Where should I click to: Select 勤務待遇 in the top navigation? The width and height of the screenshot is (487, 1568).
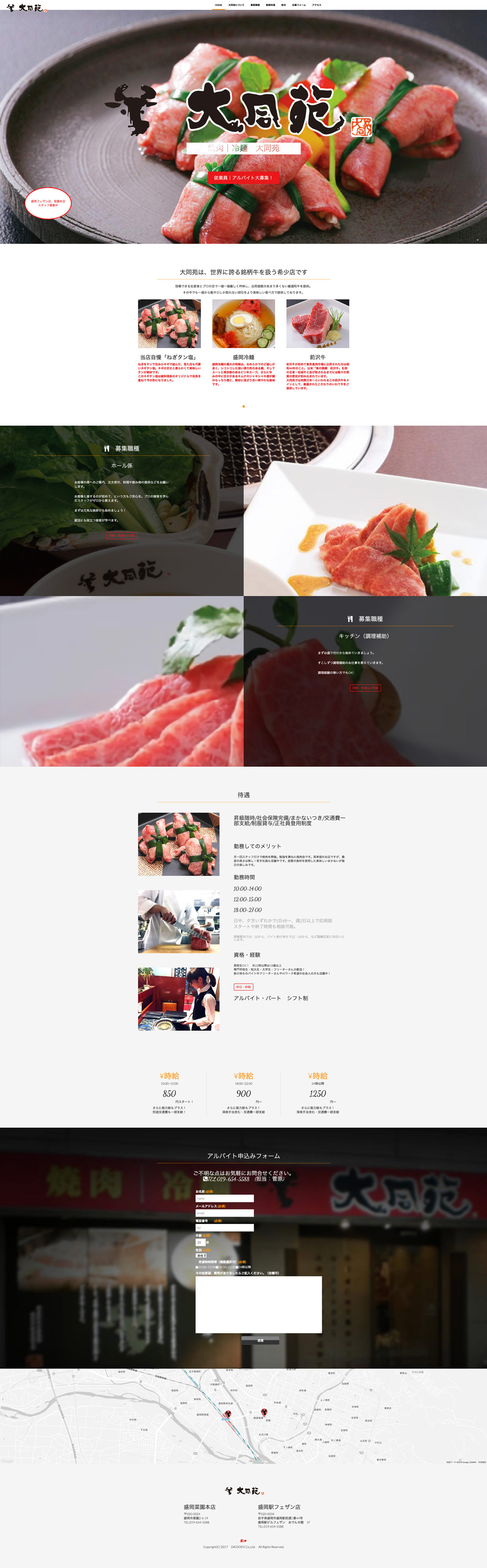(x=270, y=5)
